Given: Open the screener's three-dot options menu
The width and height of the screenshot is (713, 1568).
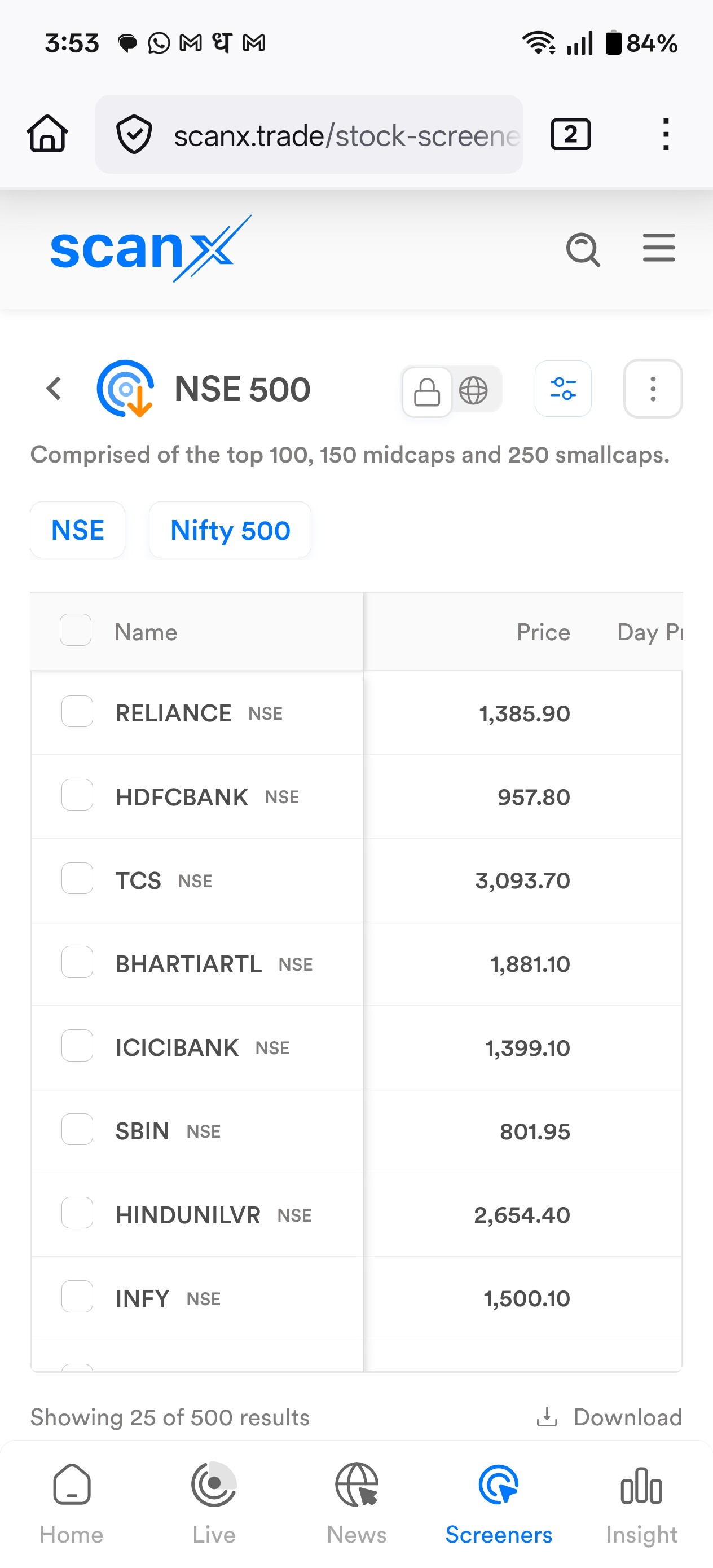Looking at the screenshot, I should click(x=653, y=389).
